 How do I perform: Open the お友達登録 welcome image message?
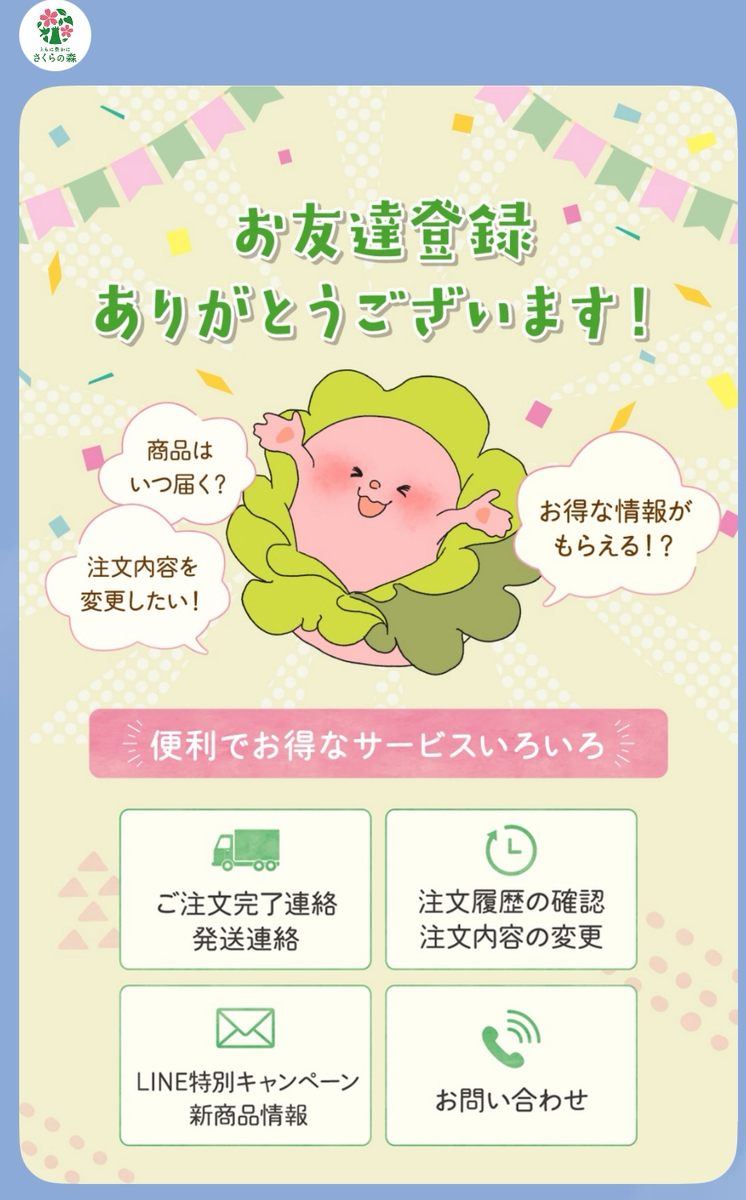378,500
